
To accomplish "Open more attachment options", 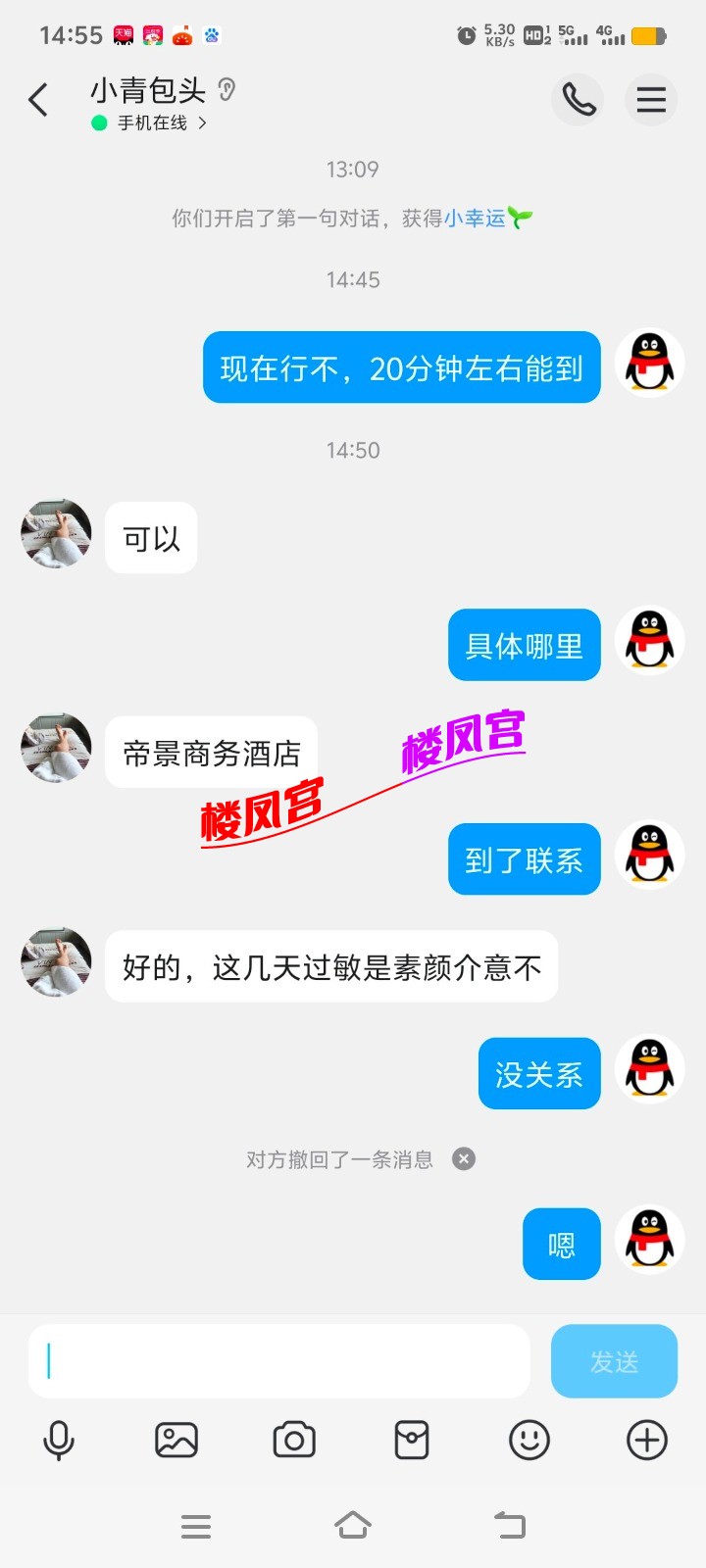I will [x=647, y=1441].
